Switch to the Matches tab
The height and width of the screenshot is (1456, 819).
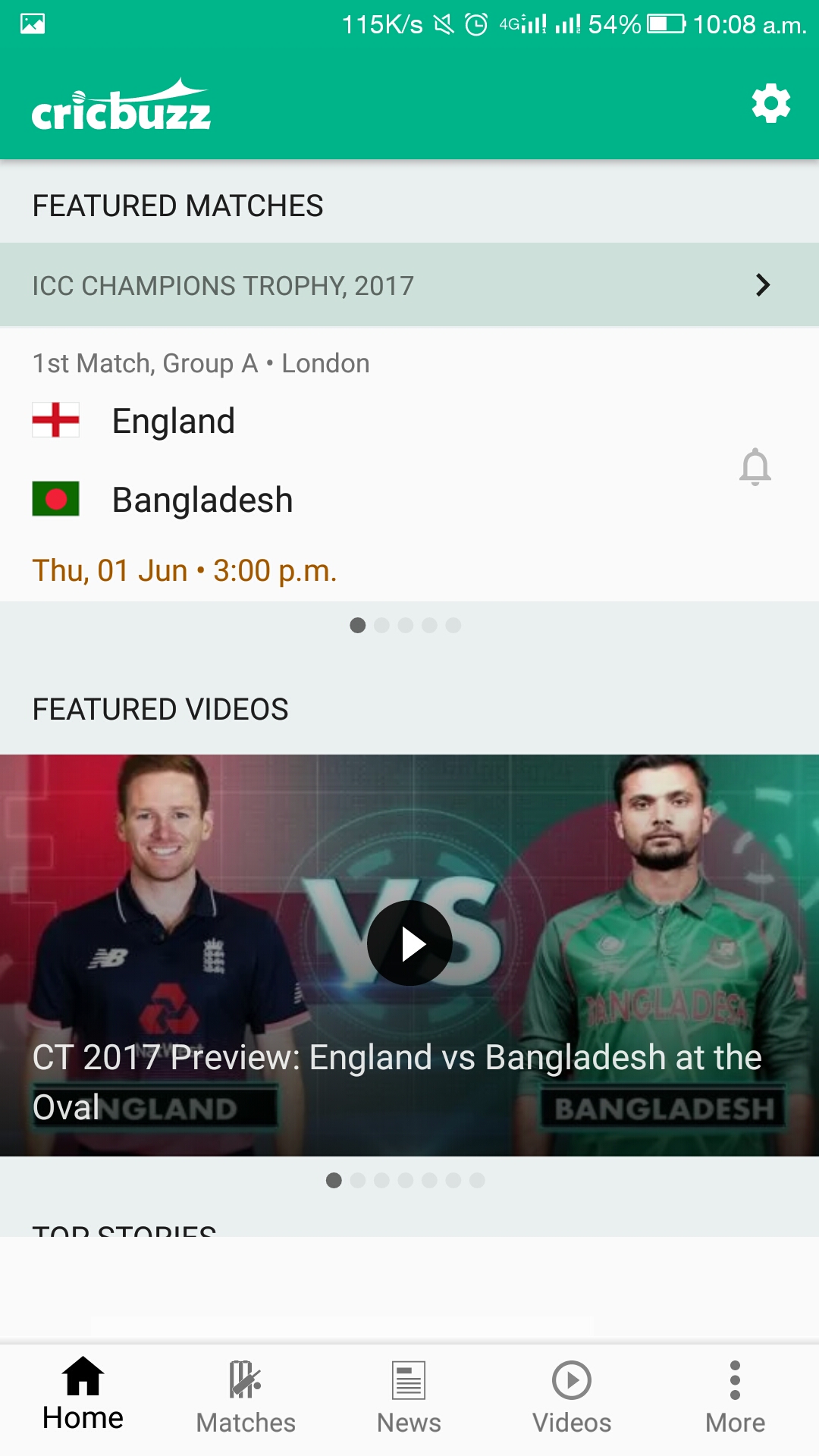coord(246,1397)
